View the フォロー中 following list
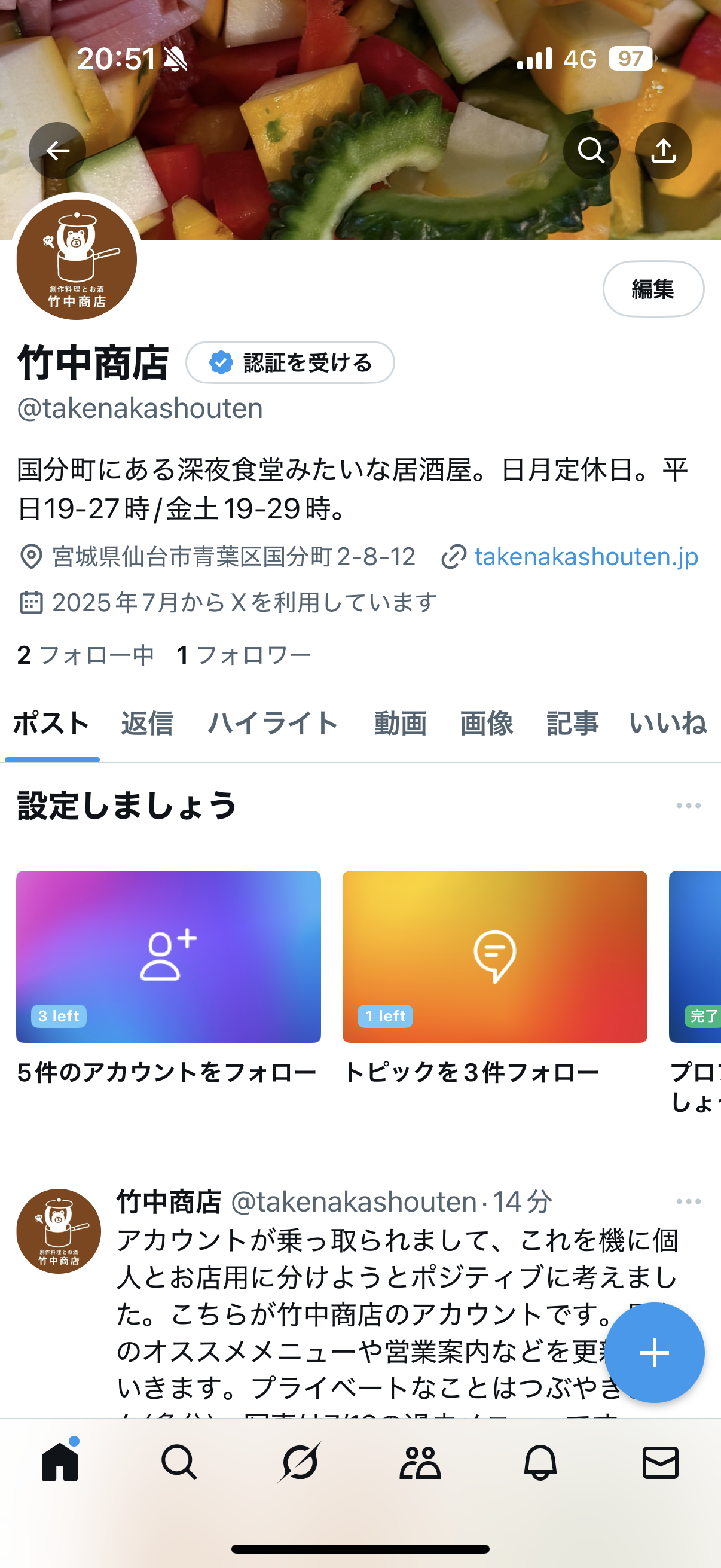Image resolution: width=721 pixels, height=1568 pixels. pos(85,655)
